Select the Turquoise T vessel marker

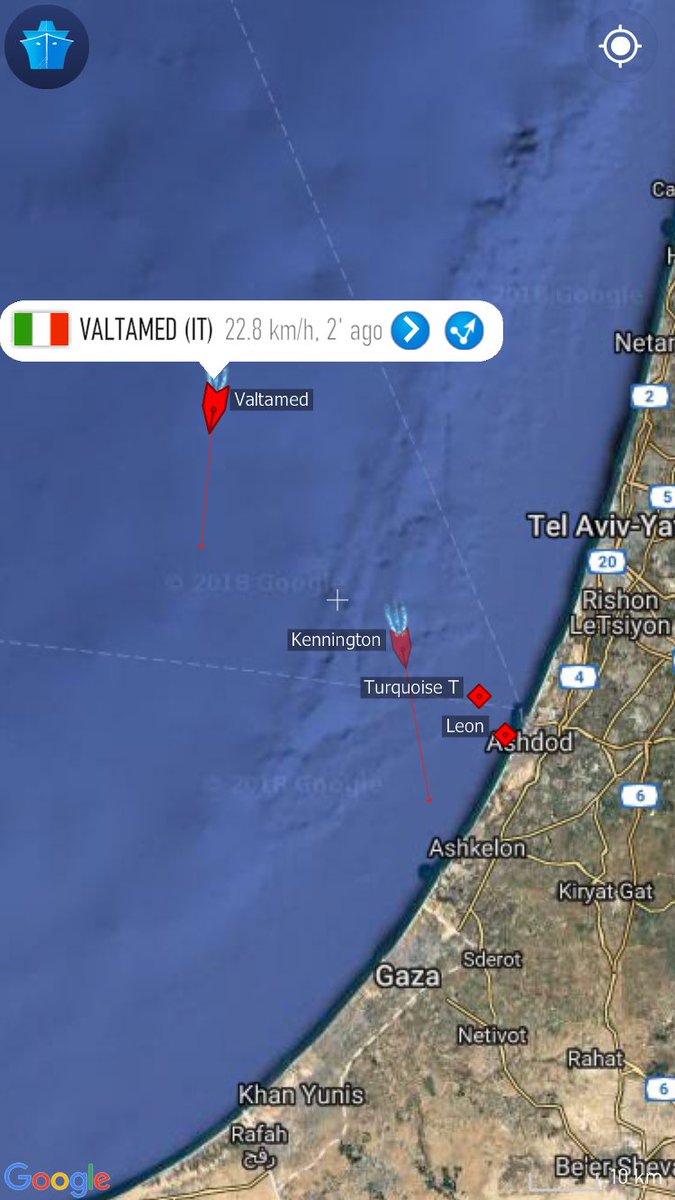480,695
